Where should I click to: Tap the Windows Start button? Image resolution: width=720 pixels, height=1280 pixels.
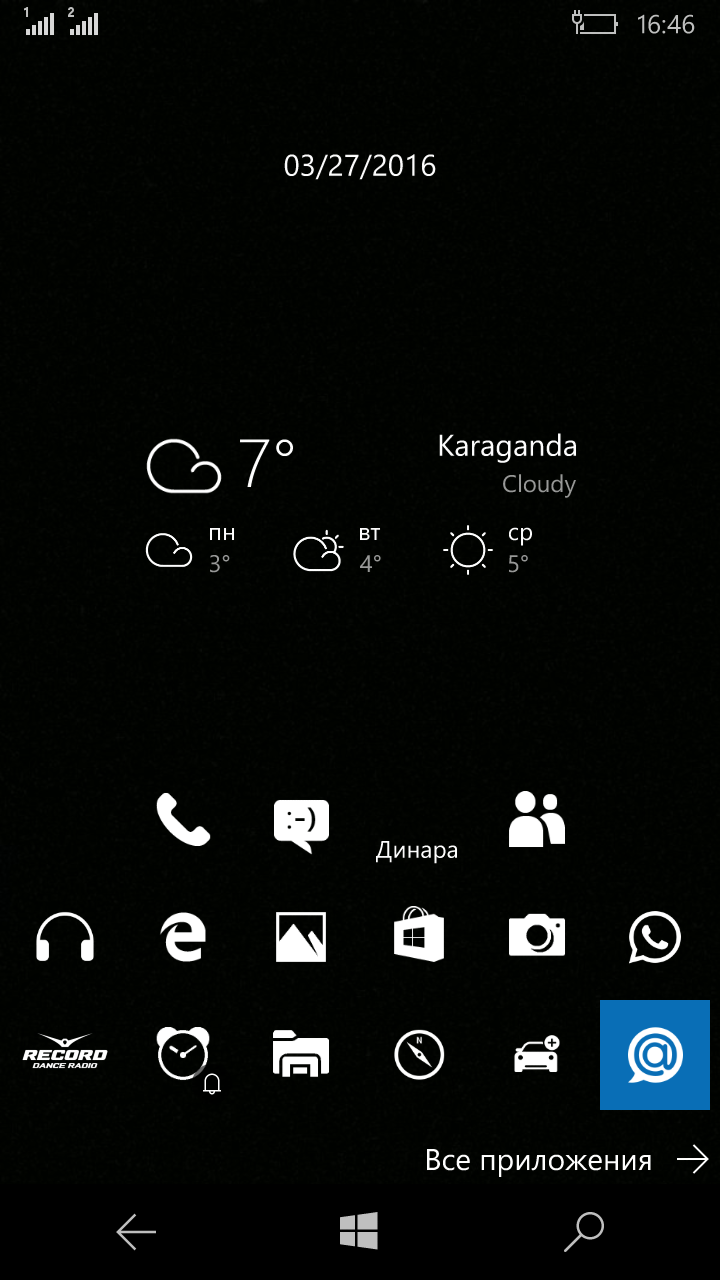tap(359, 1231)
